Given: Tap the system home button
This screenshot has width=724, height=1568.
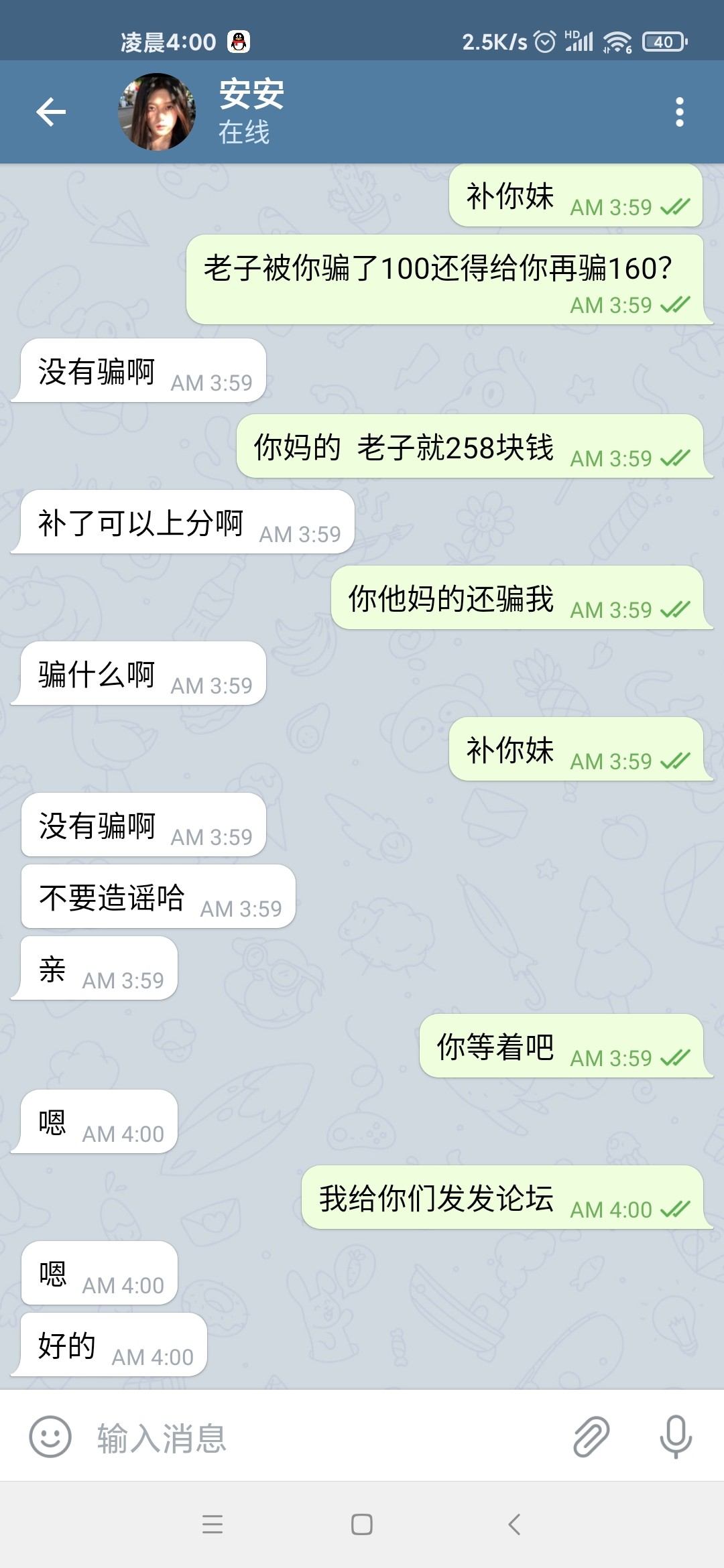Looking at the screenshot, I should coord(362,1524).
